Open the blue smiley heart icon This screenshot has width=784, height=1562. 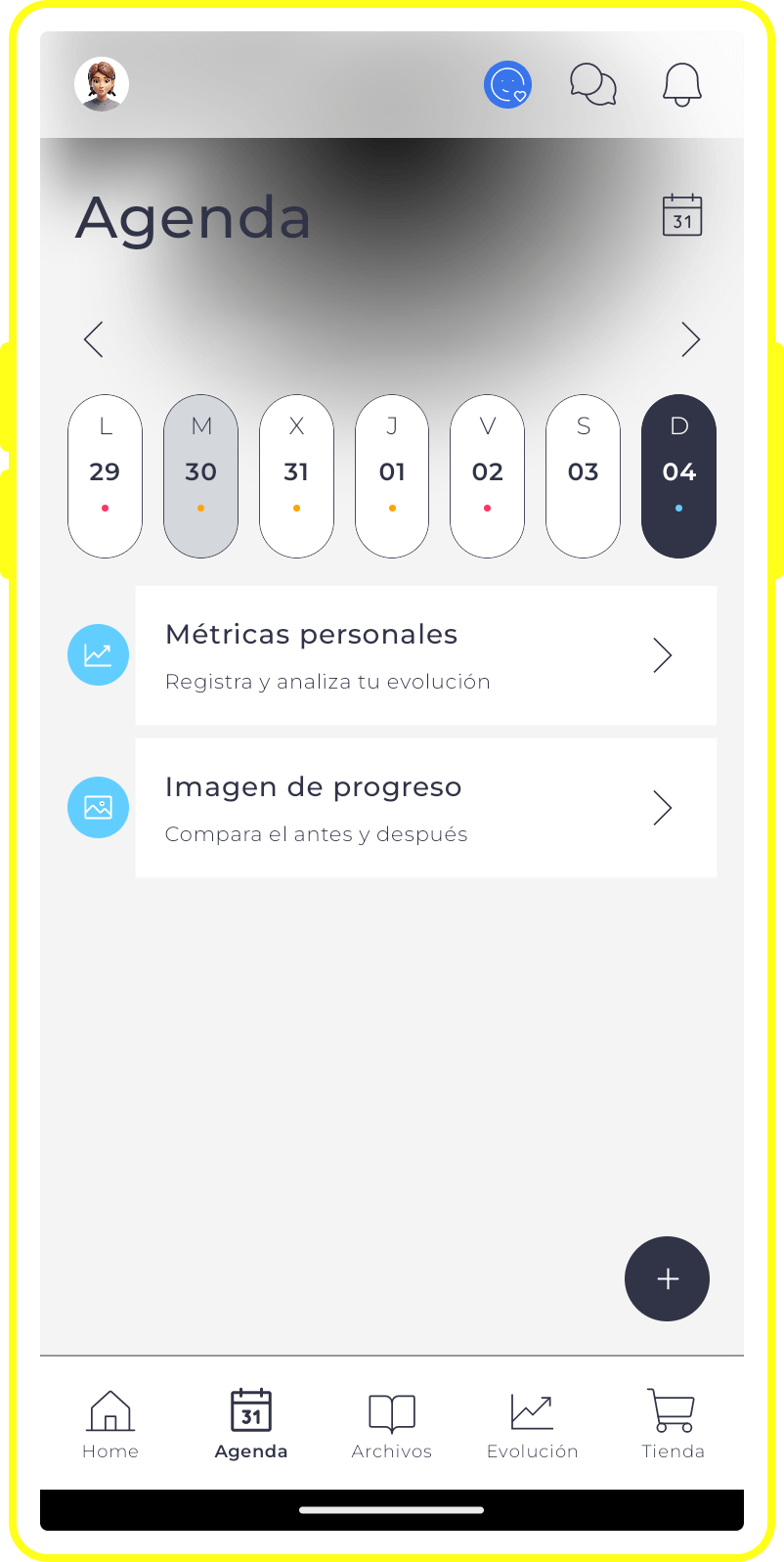point(507,85)
